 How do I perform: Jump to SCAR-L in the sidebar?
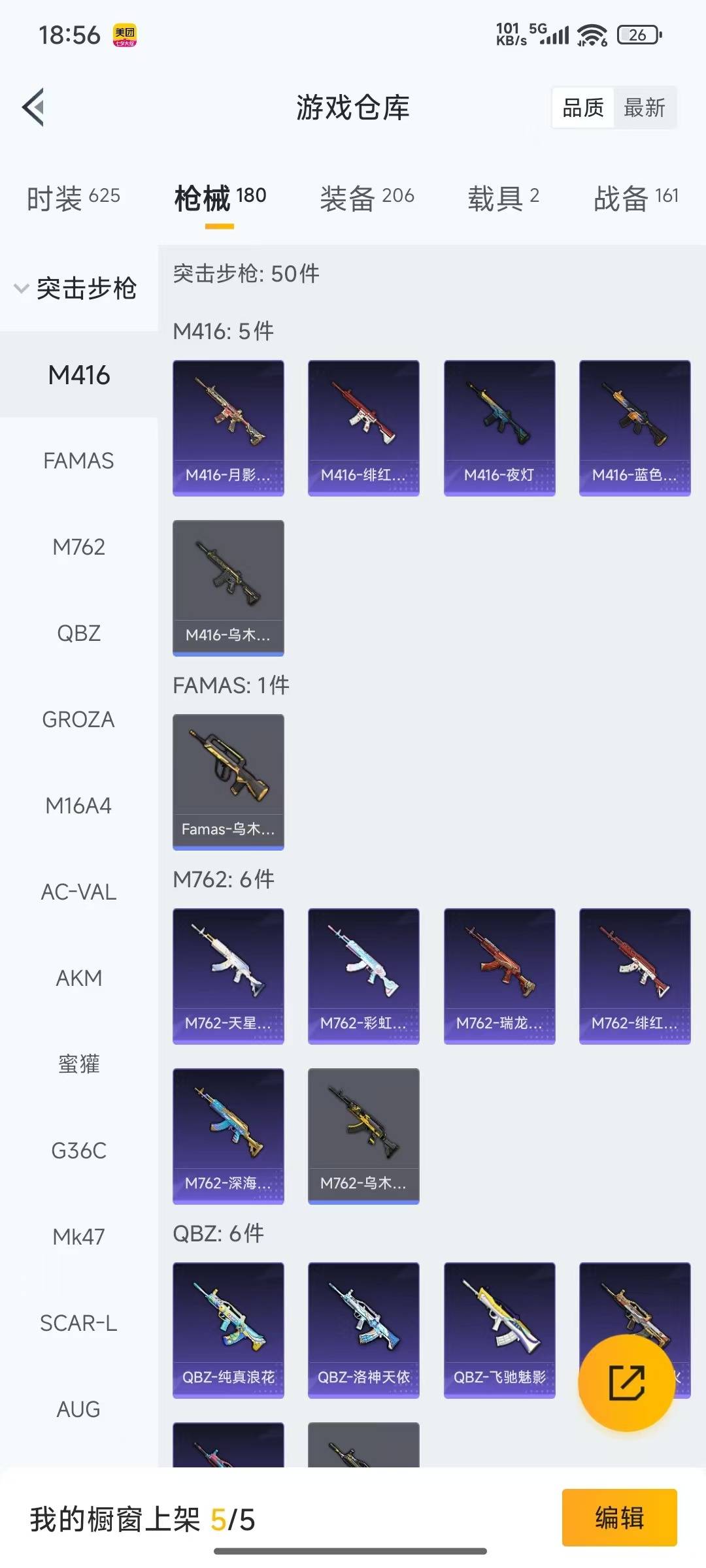tap(78, 1323)
